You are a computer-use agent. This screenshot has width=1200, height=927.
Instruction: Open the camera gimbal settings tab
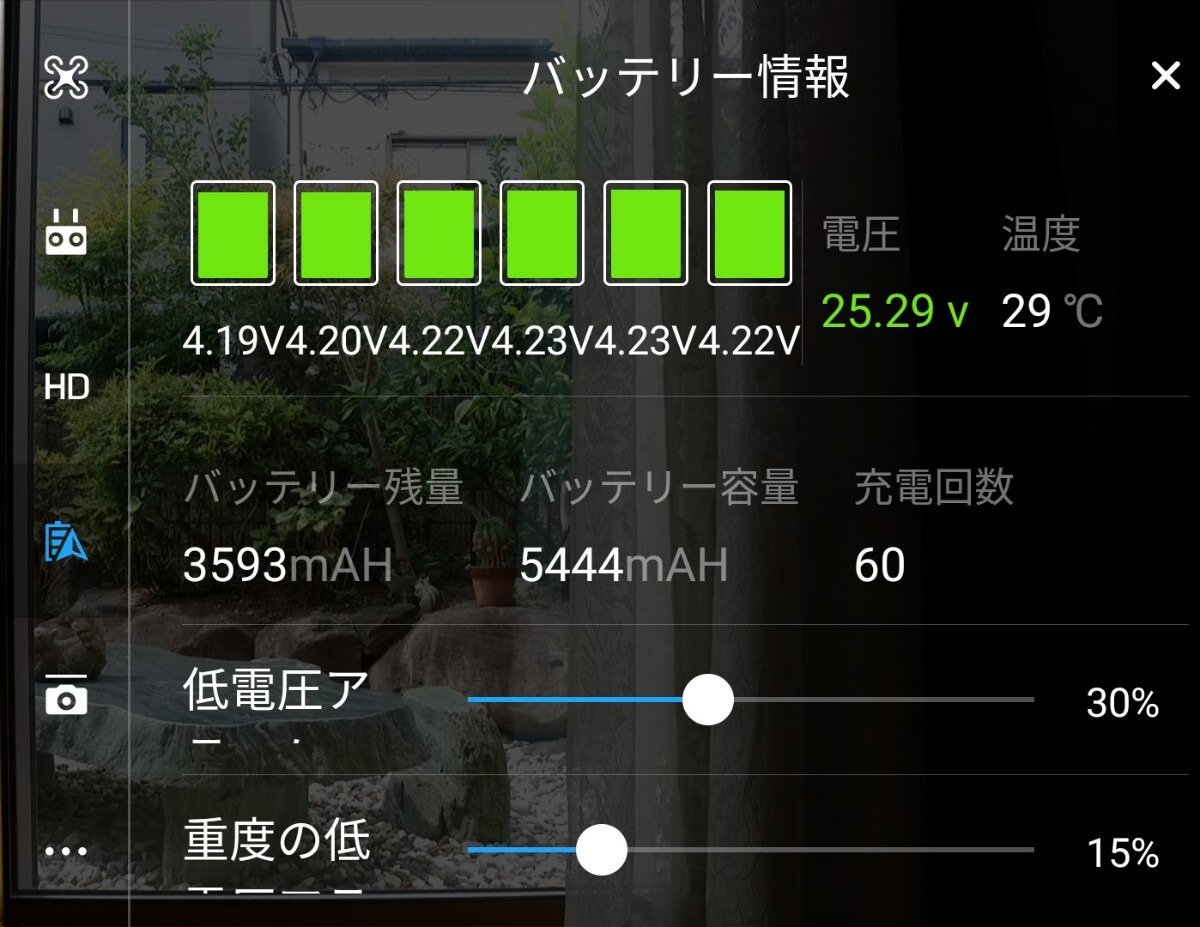[x=67, y=697]
